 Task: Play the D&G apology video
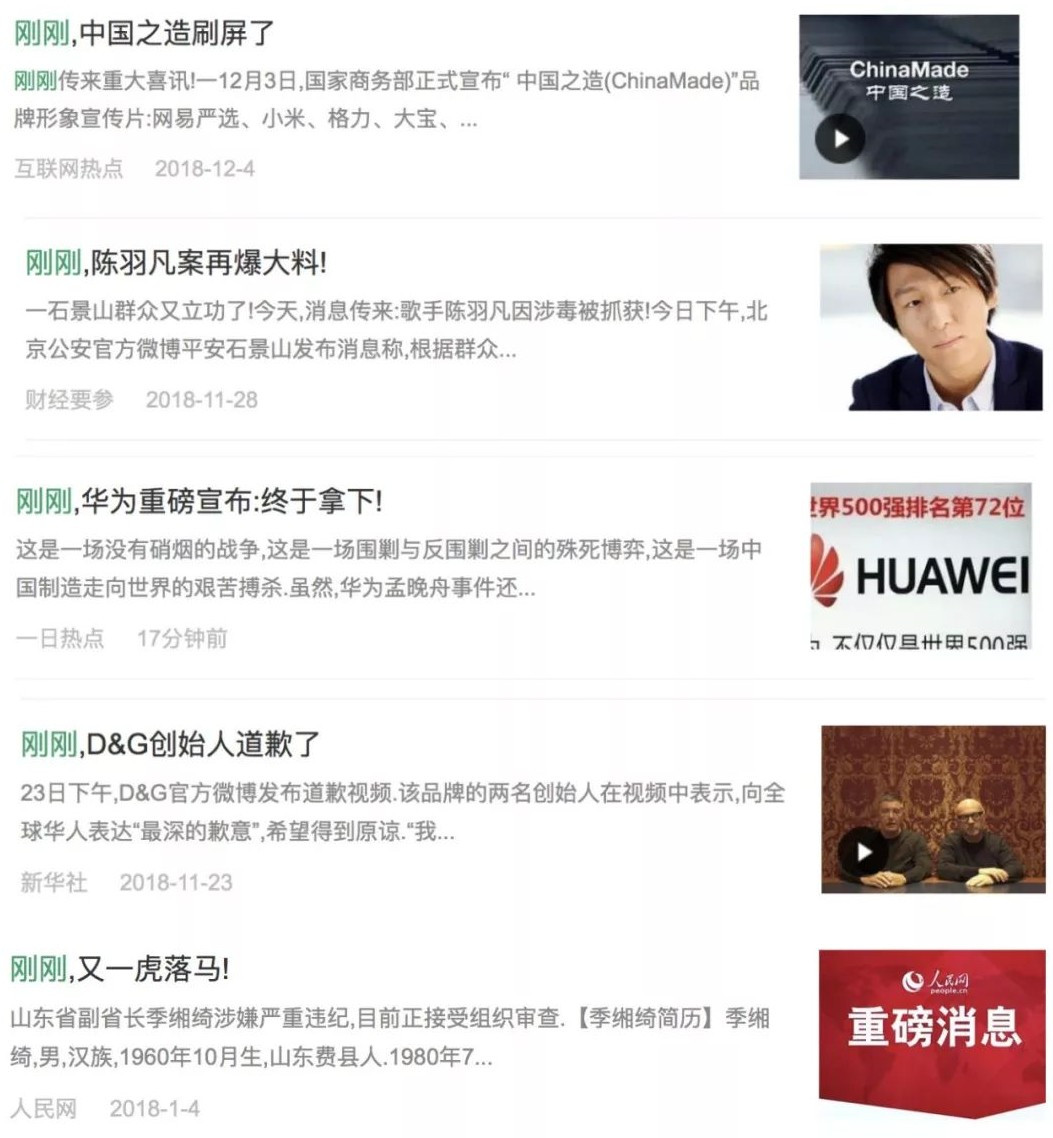862,851
